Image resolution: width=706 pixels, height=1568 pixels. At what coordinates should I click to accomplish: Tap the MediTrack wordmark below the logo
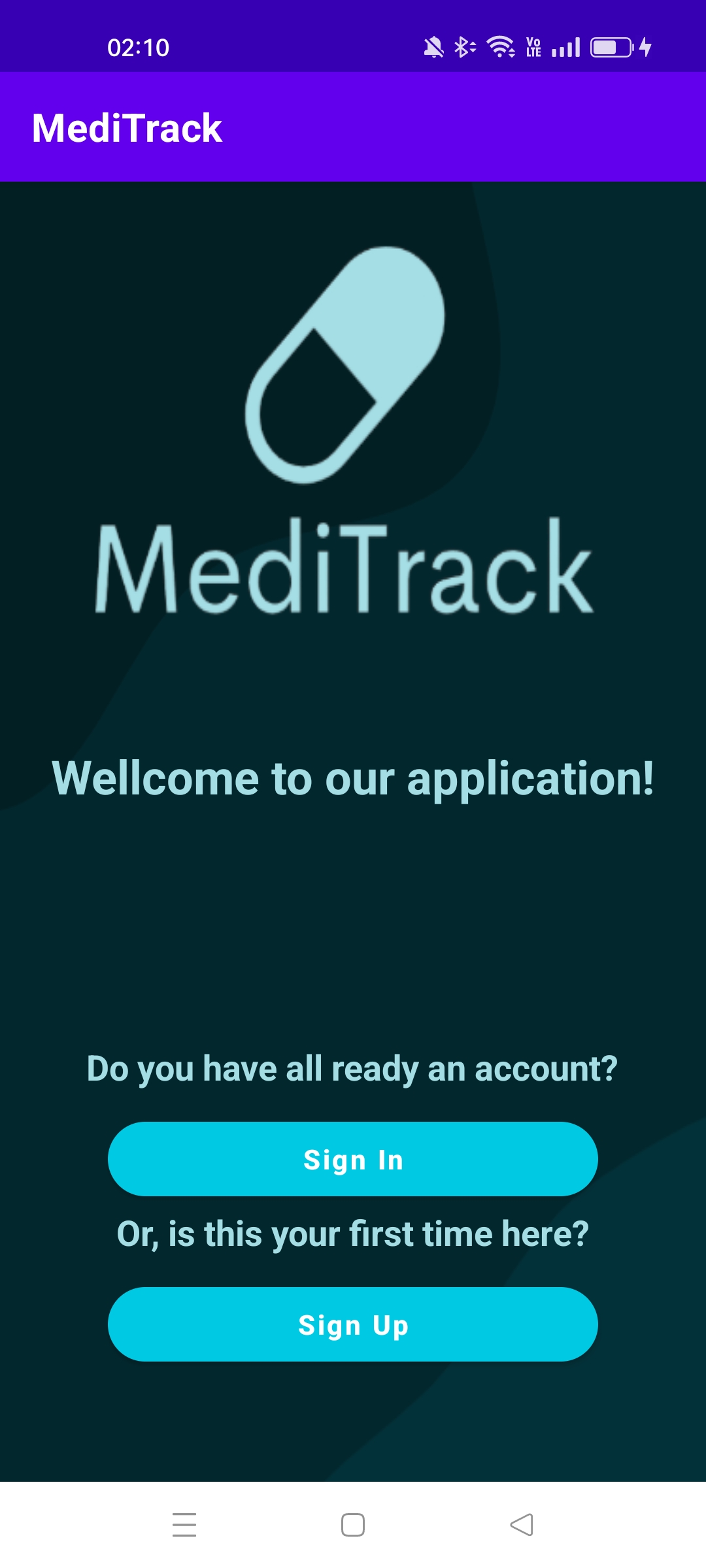[345, 570]
